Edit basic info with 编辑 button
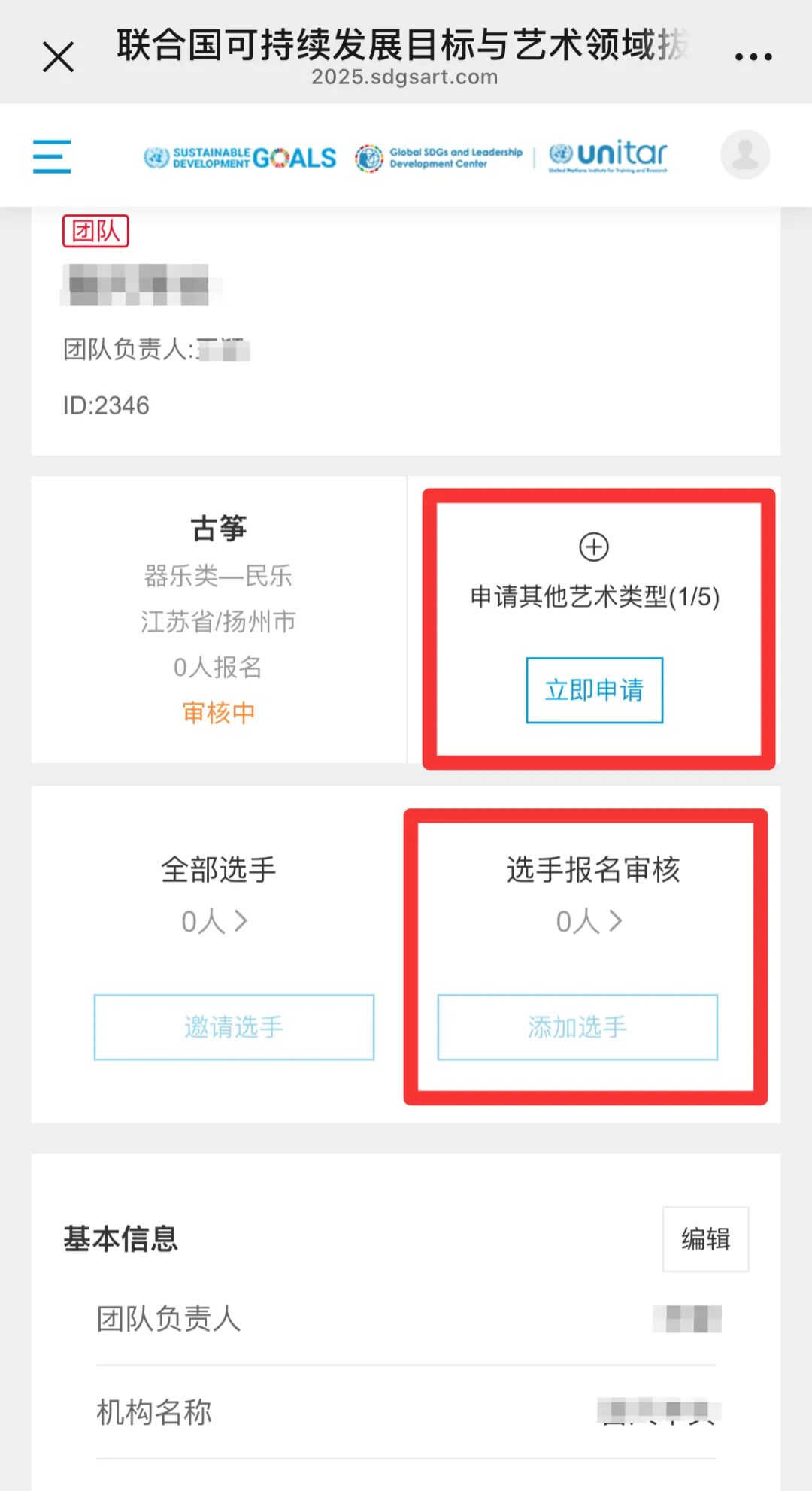This screenshot has width=812, height=1491. 705,1239
